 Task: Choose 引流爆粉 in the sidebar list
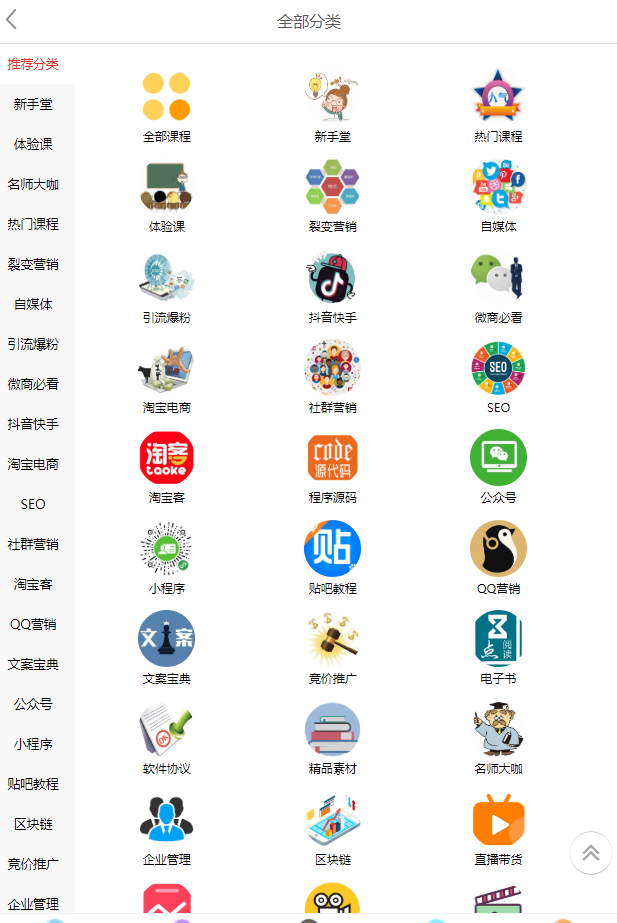coord(33,344)
